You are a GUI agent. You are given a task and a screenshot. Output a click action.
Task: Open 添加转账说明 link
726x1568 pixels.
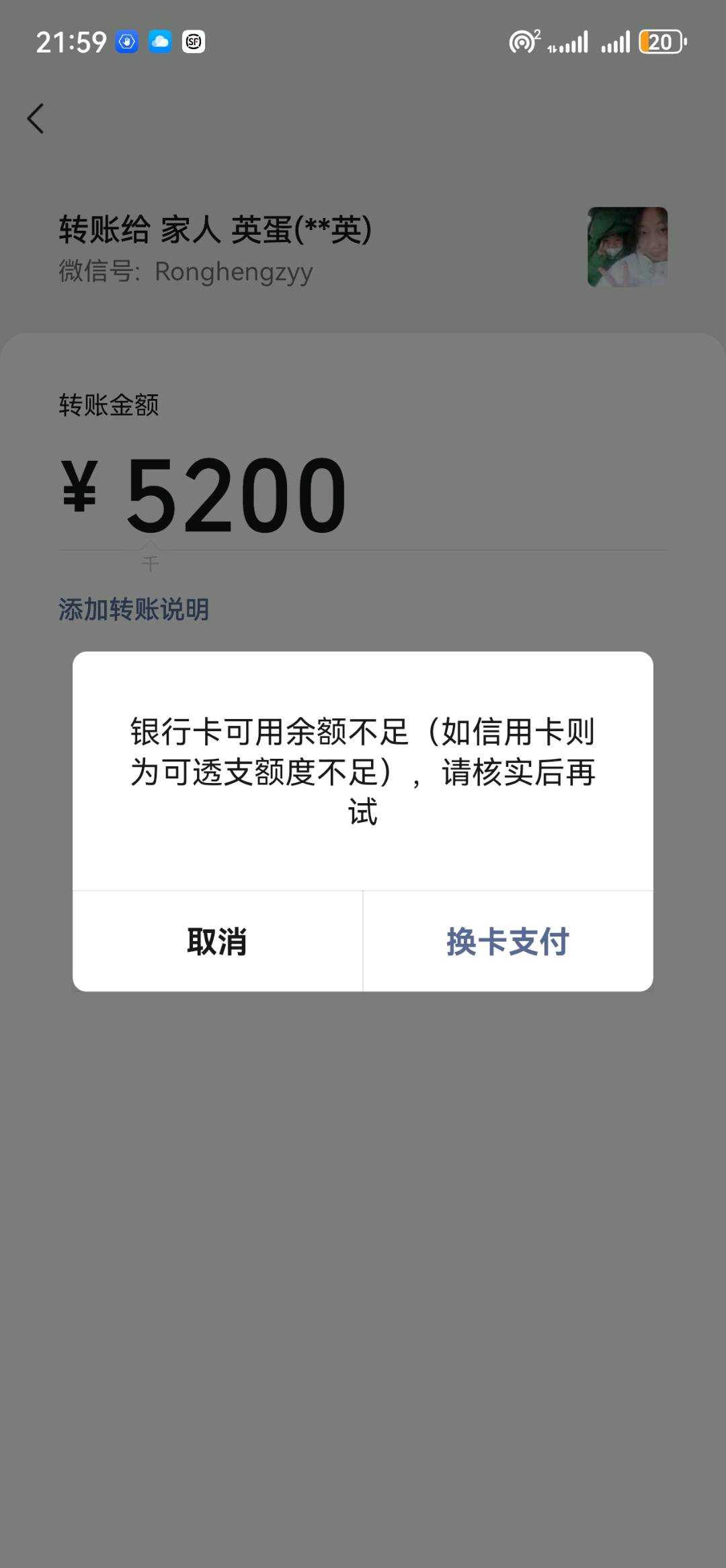click(x=134, y=609)
